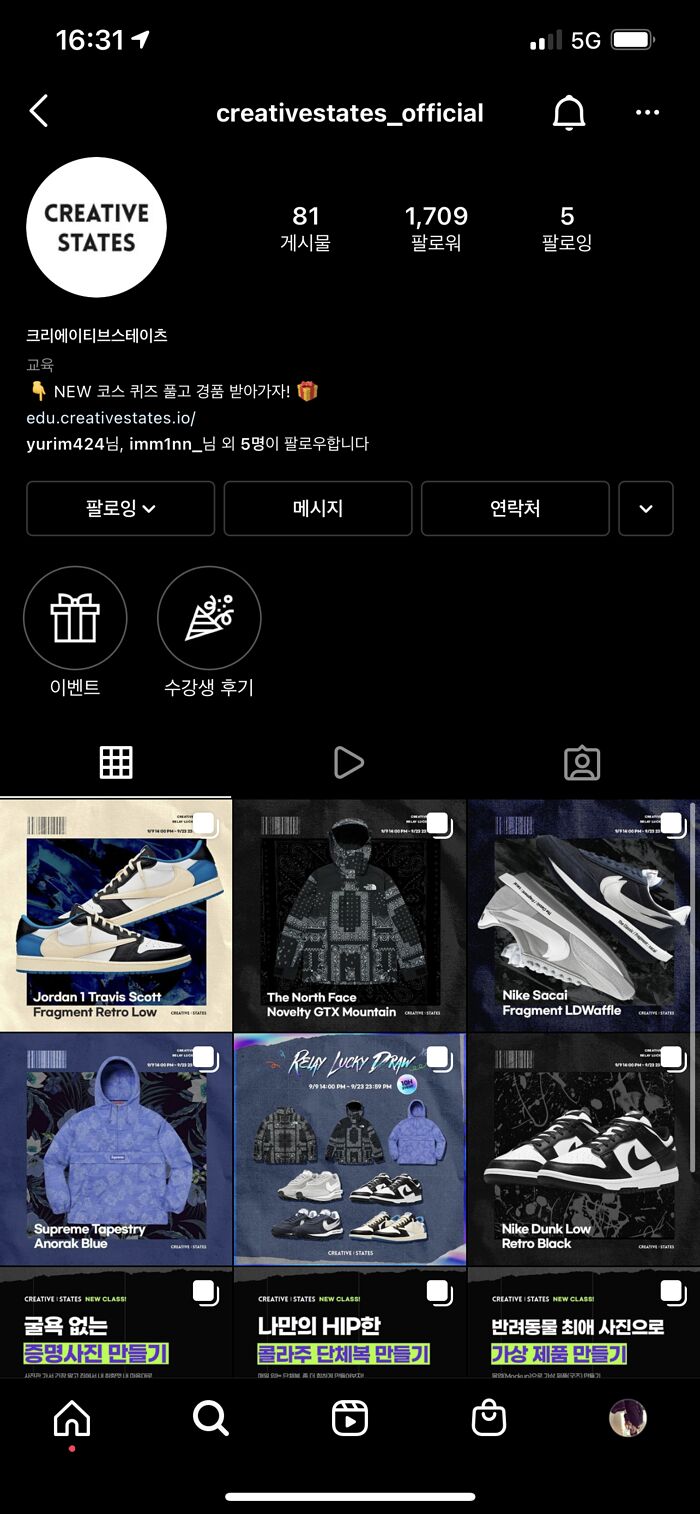Switch to the tagged photos tab
The image size is (700, 1514).
(582, 763)
